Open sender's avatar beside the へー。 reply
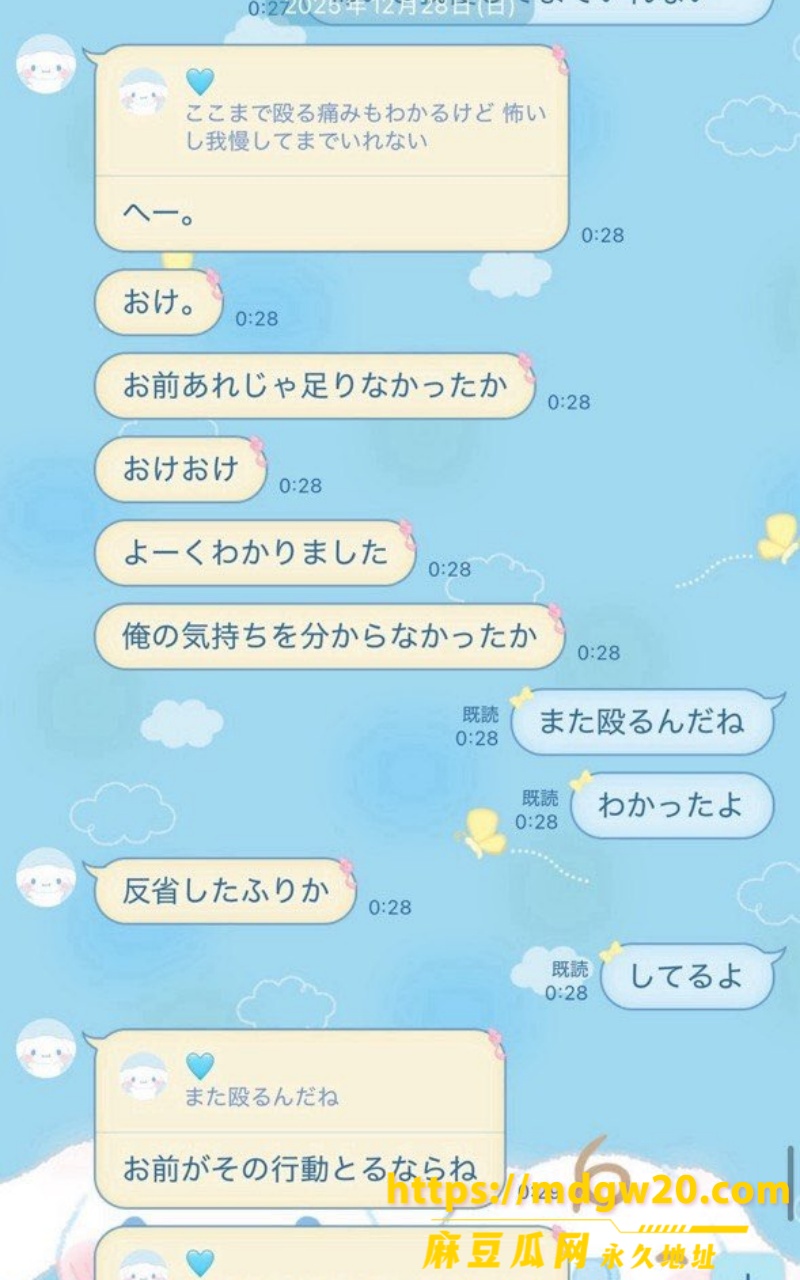 pyautogui.click(x=46, y=64)
